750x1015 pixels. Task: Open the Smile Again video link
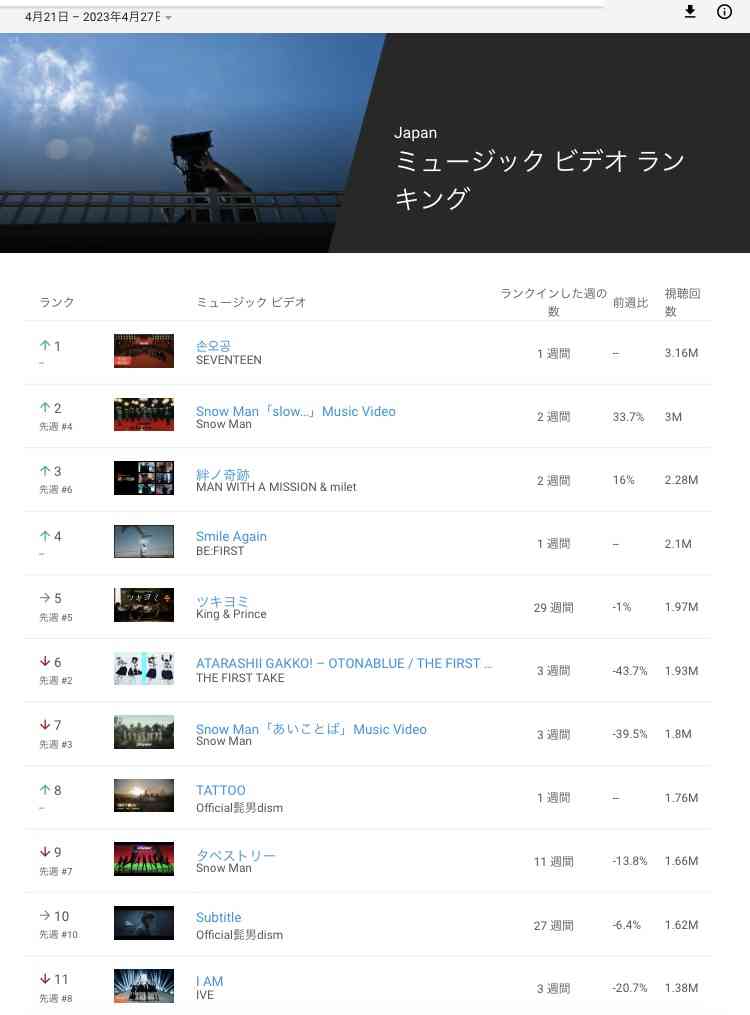(231, 536)
